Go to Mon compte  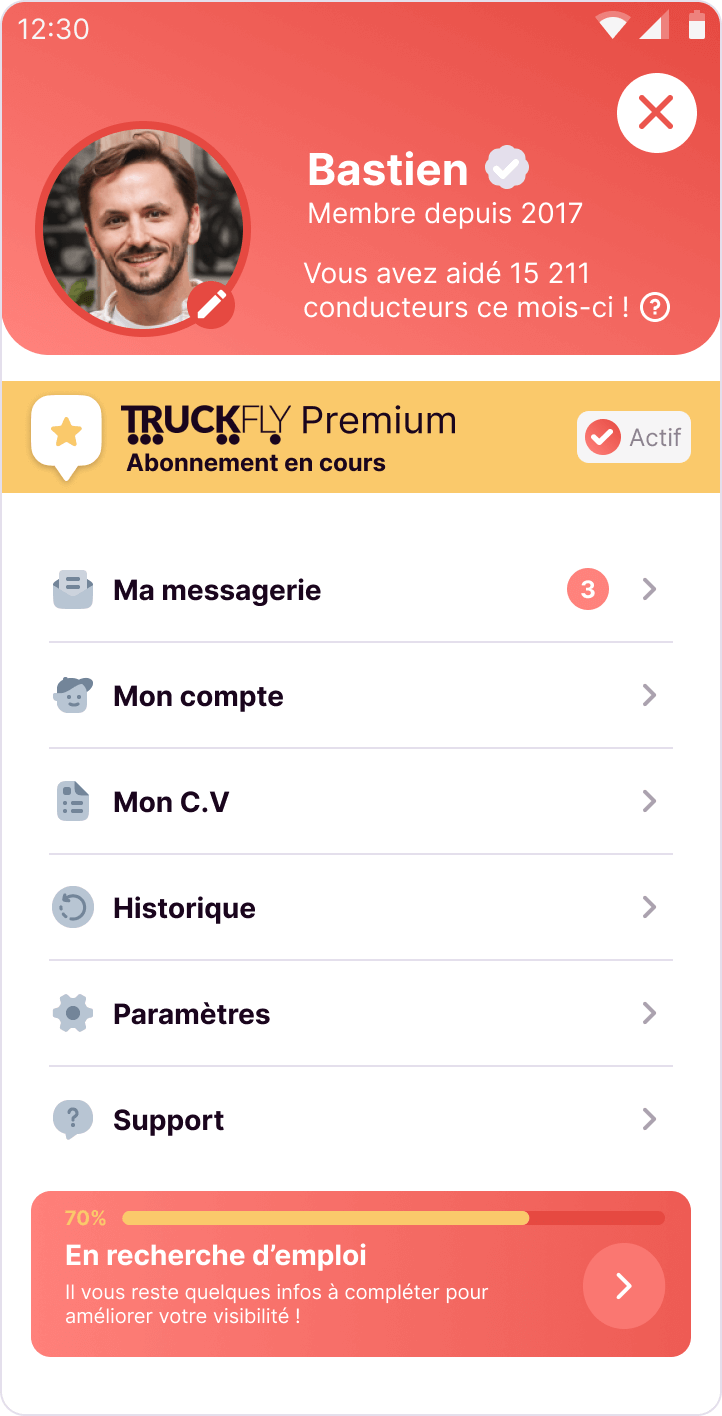coord(360,696)
